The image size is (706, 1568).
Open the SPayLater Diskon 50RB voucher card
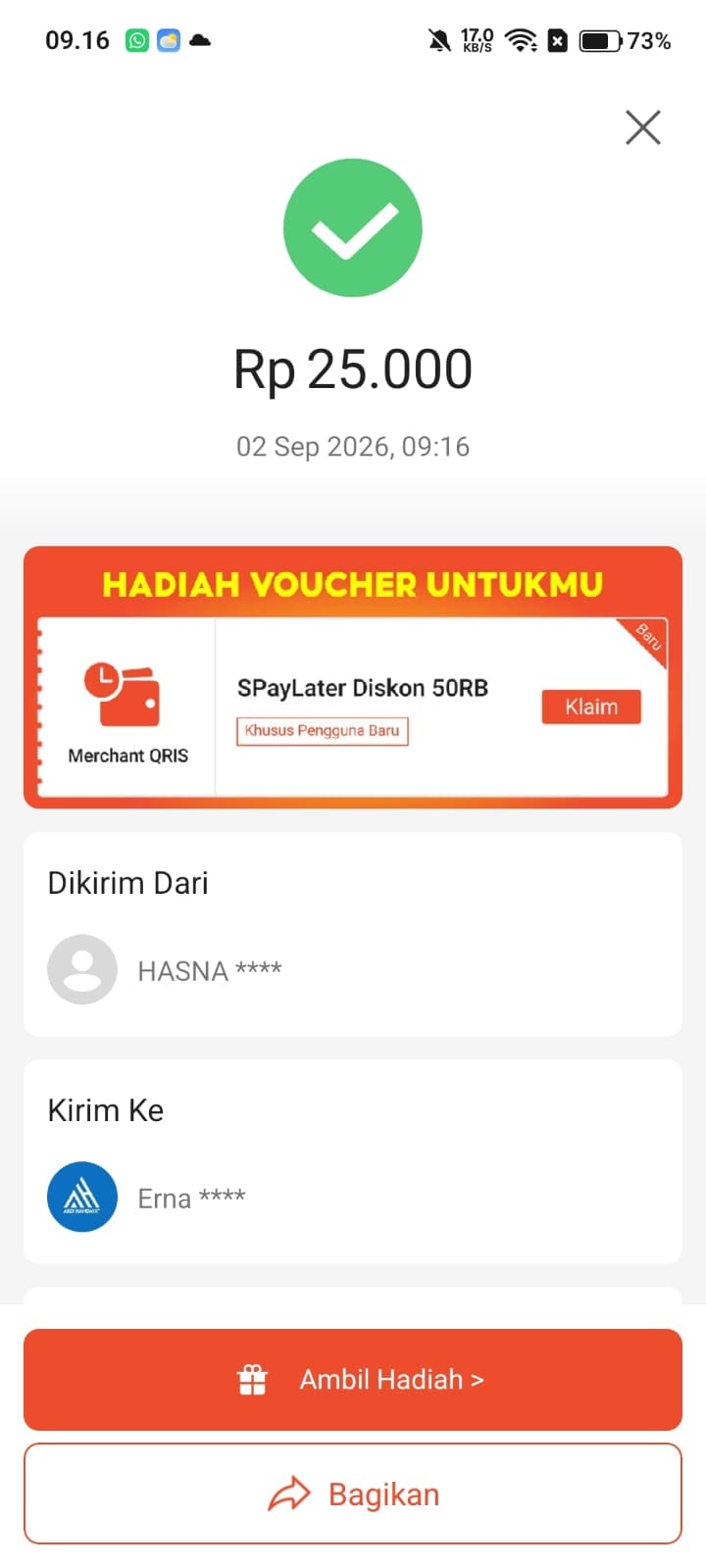point(353,707)
